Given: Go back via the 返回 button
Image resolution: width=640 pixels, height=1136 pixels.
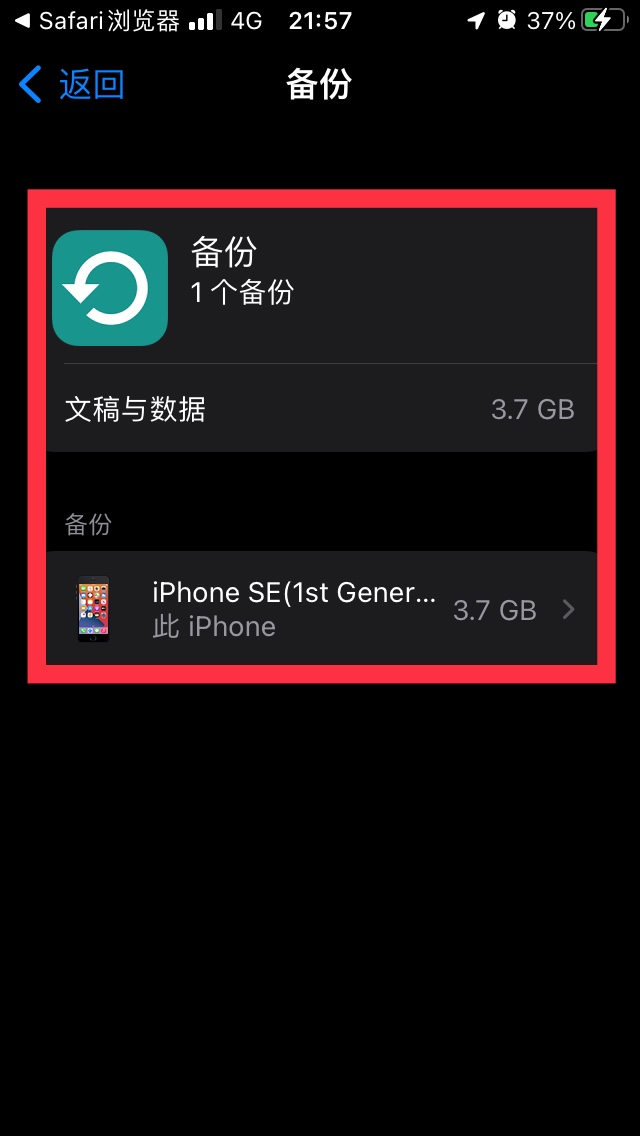Looking at the screenshot, I should [x=72, y=85].
